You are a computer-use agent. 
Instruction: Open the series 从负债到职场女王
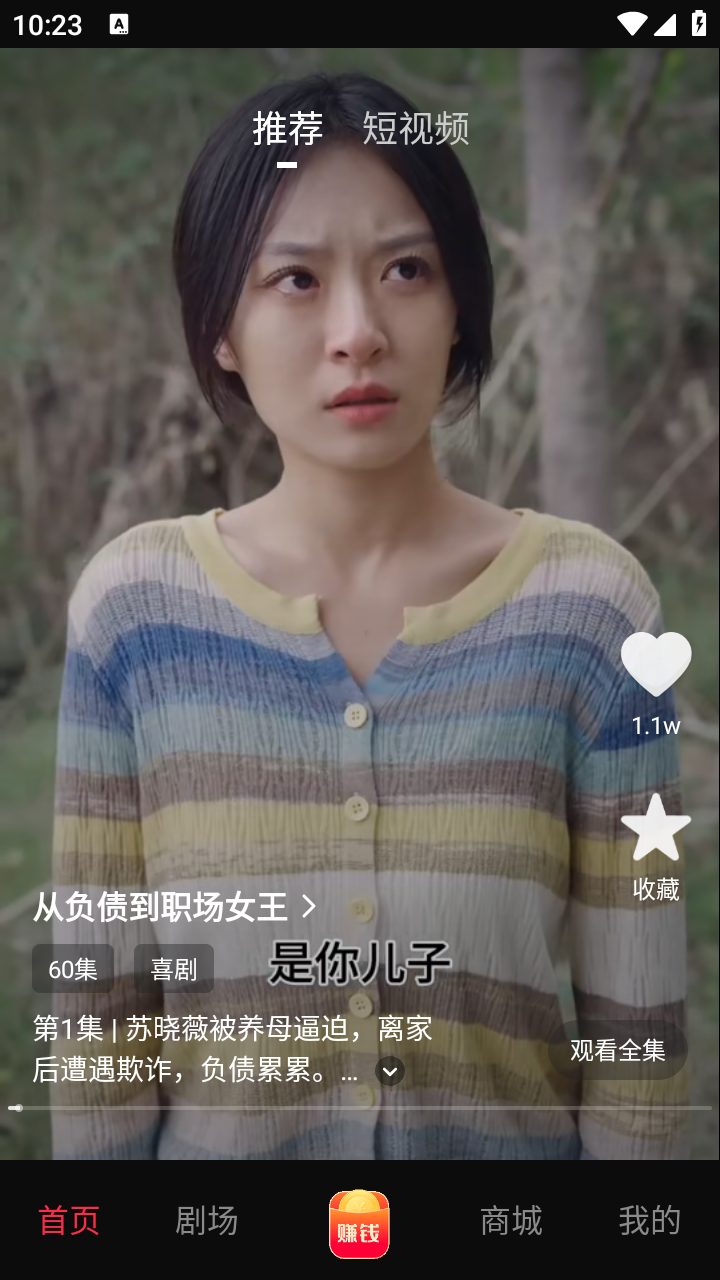point(160,907)
